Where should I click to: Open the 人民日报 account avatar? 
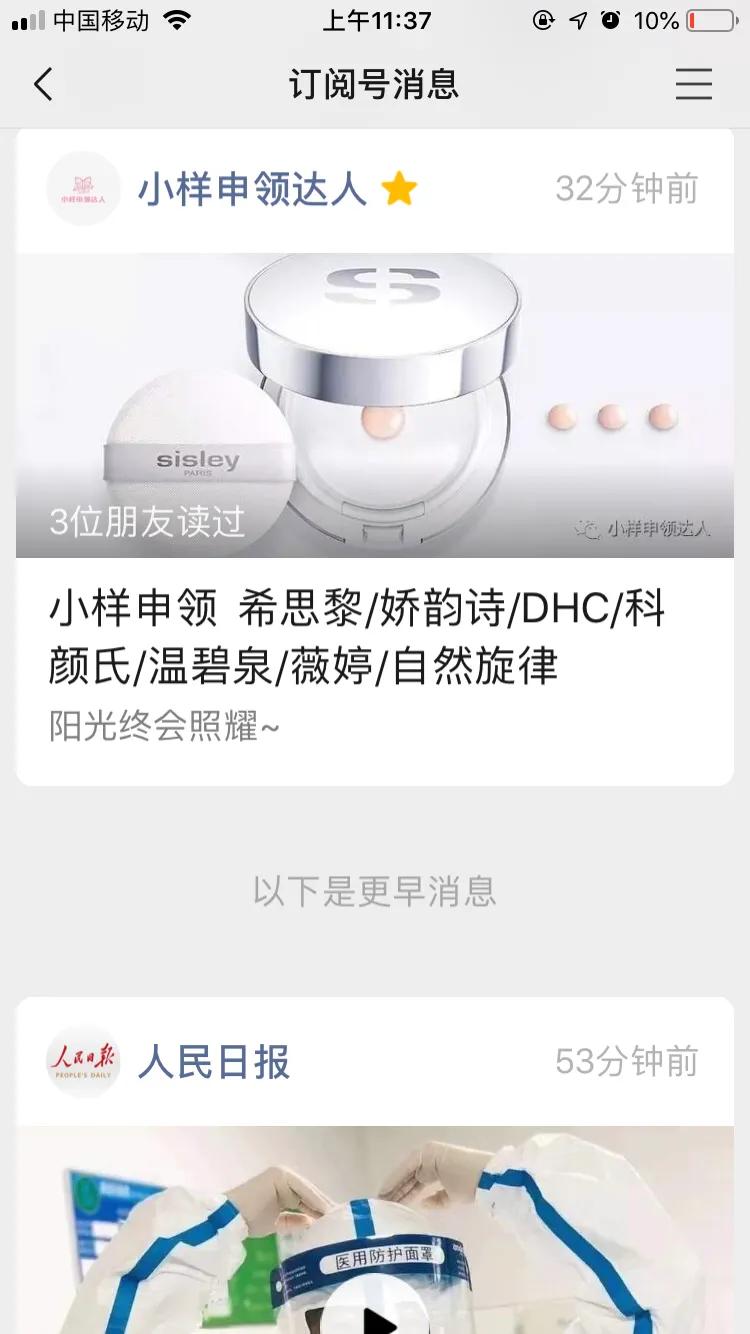83,1063
